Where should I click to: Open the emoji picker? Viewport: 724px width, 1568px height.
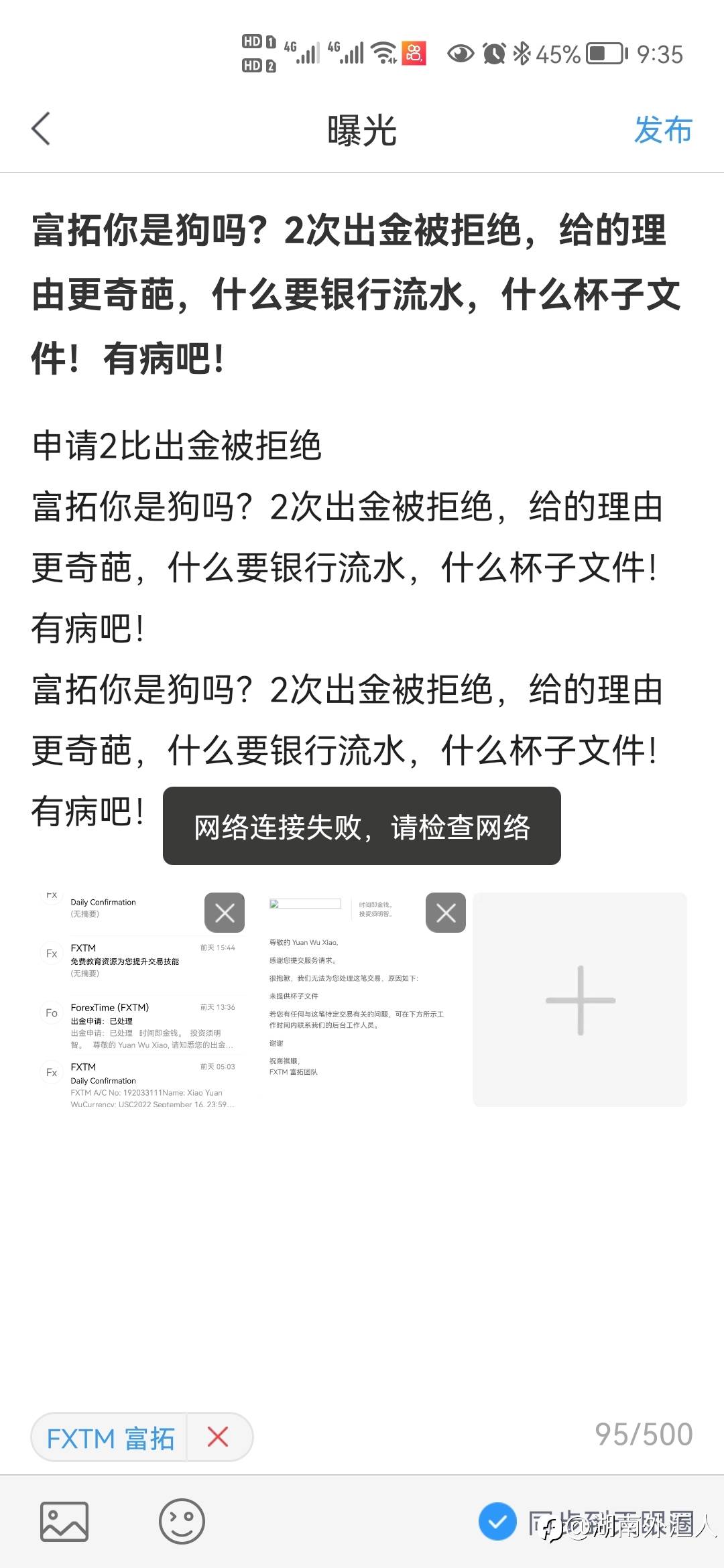coord(182,1522)
